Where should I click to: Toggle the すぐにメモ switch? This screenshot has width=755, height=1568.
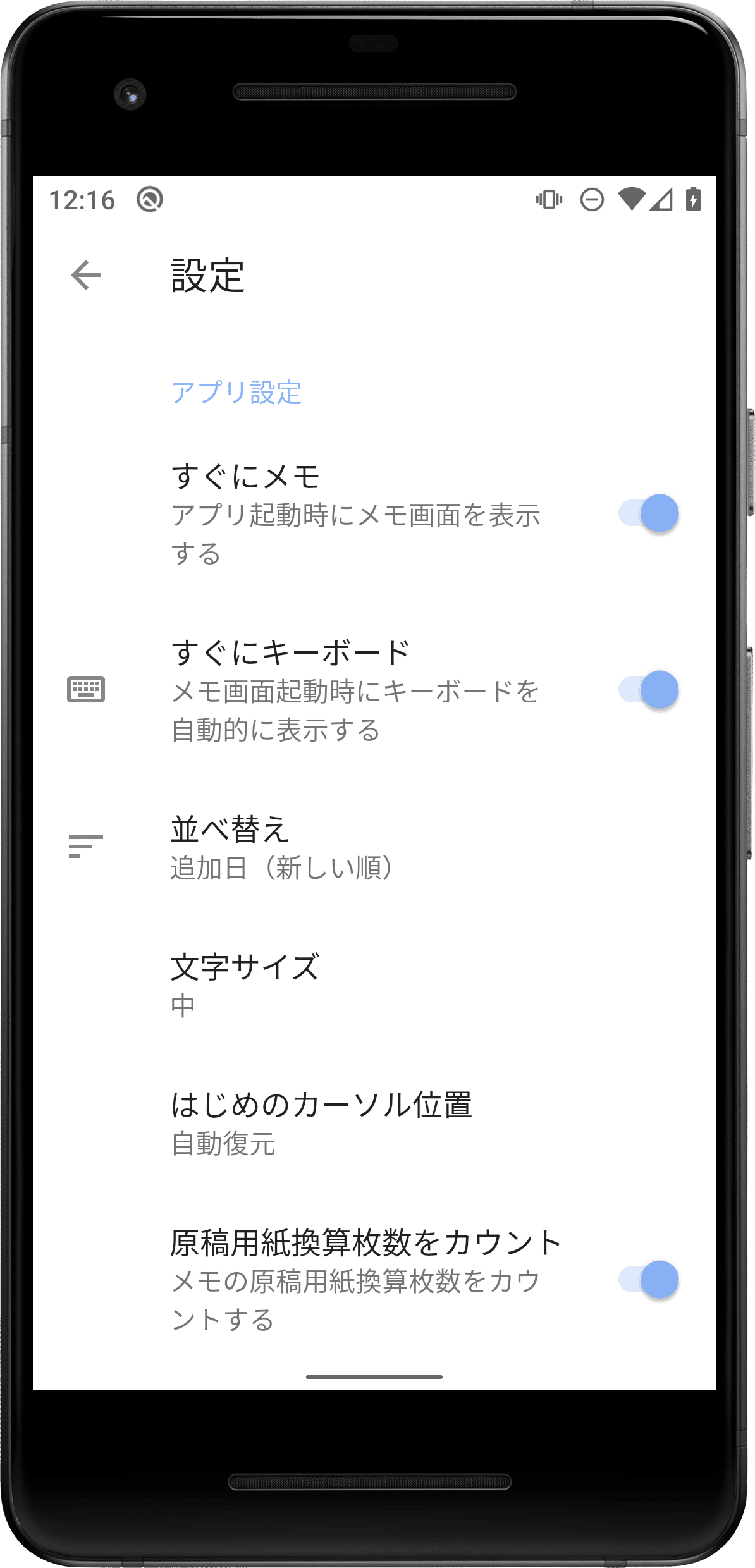click(648, 513)
